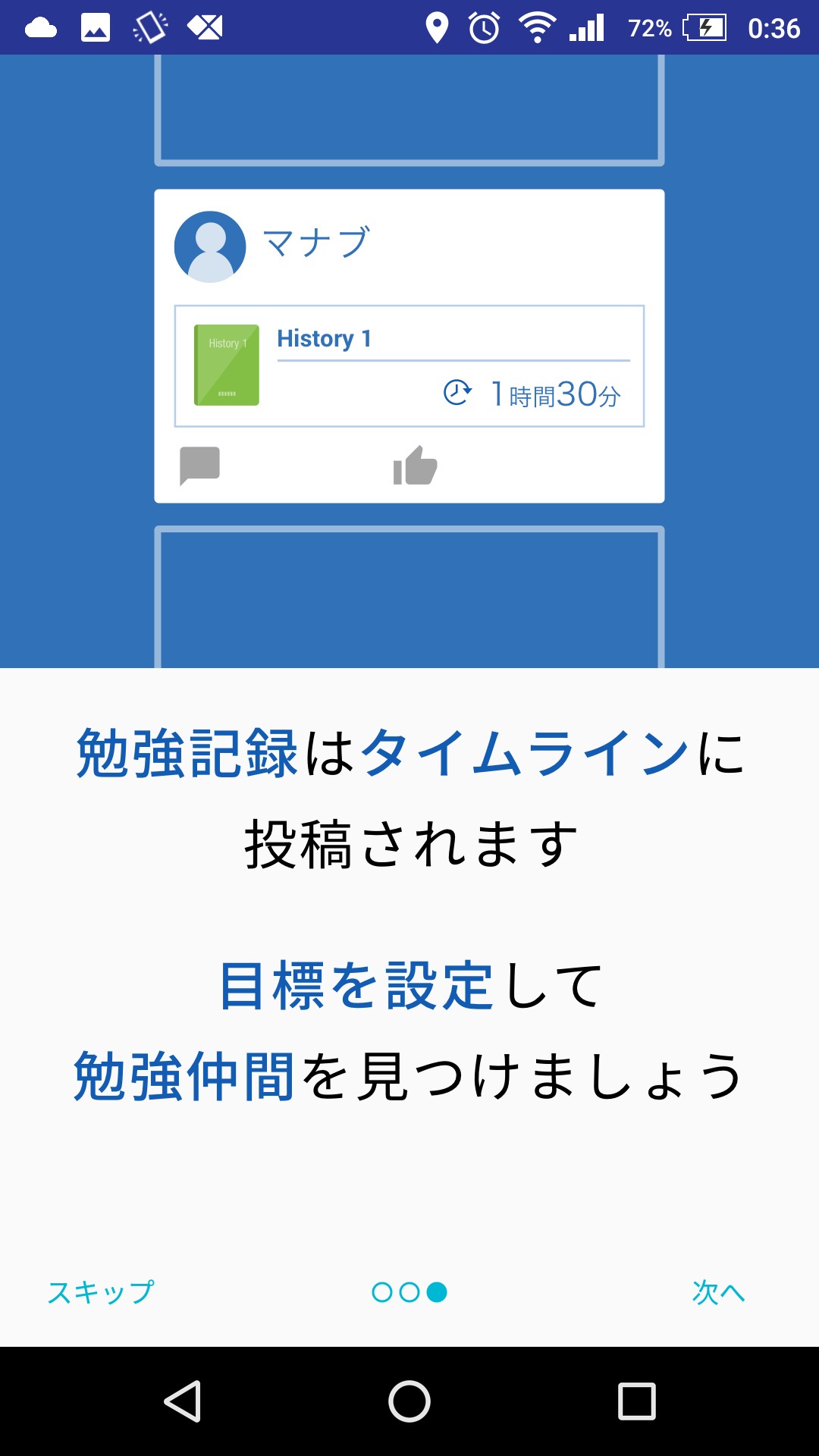Open the home screen via home button
Image resolution: width=819 pixels, height=1456 pixels.
pyautogui.click(x=409, y=1401)
